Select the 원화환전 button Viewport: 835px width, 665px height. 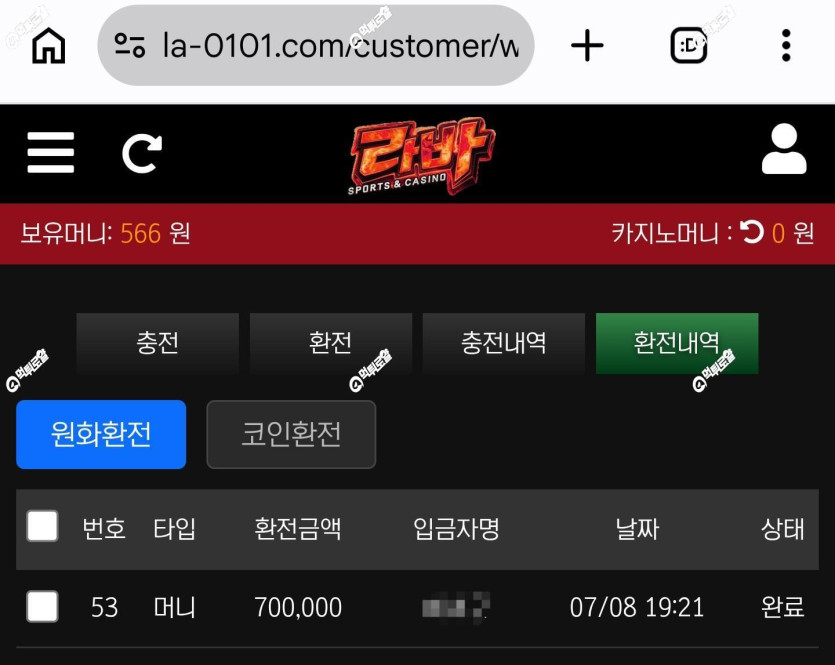[101, 434]
